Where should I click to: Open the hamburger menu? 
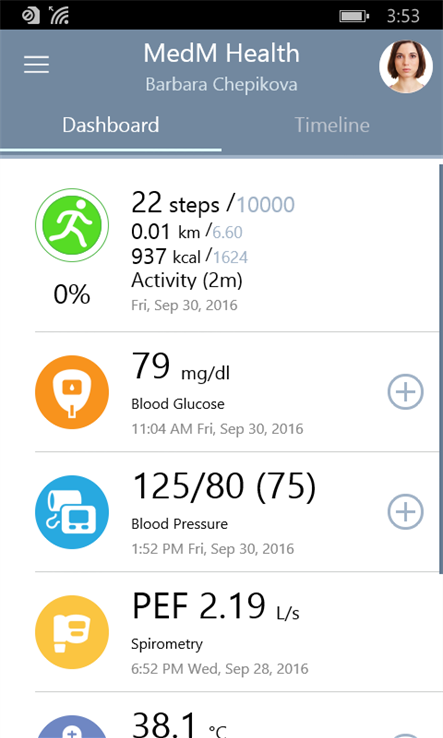coord(36,64)
